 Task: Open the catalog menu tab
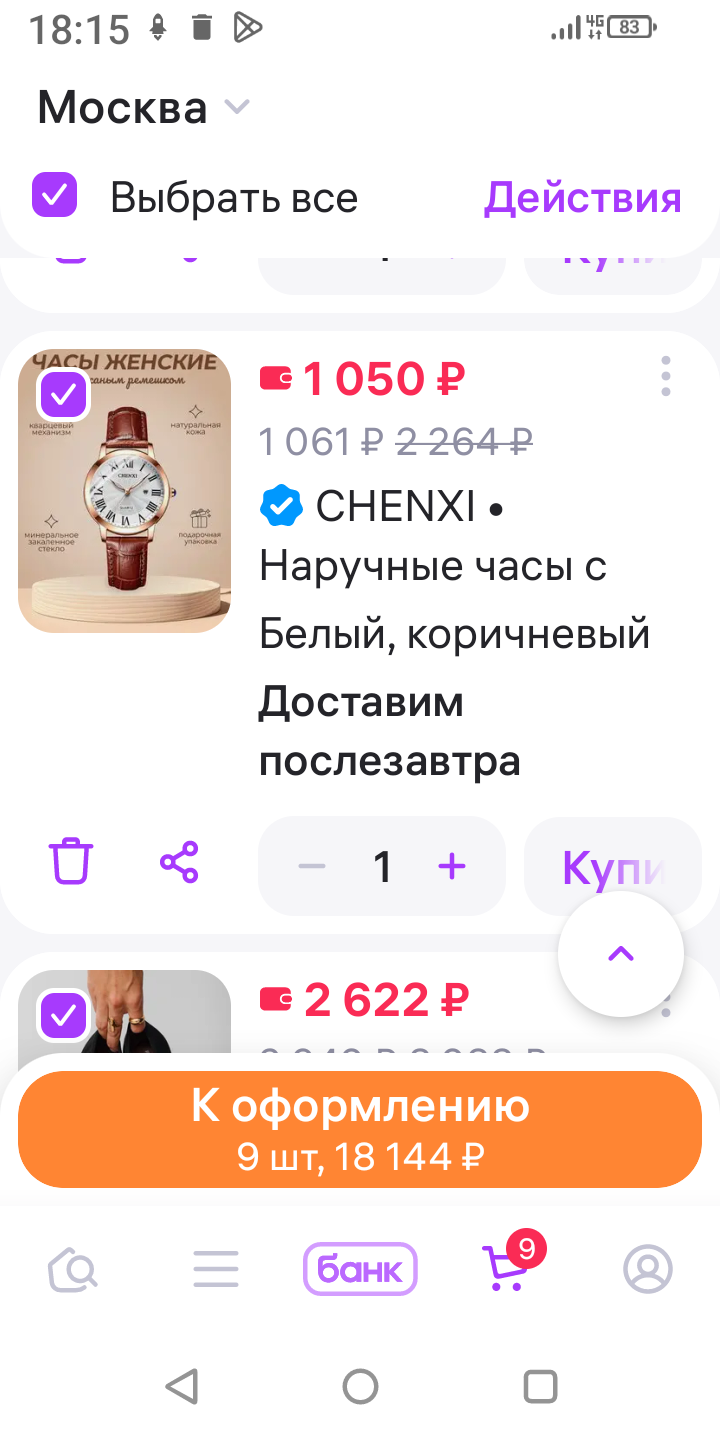pyautogui.click(x=216, y=1270)
